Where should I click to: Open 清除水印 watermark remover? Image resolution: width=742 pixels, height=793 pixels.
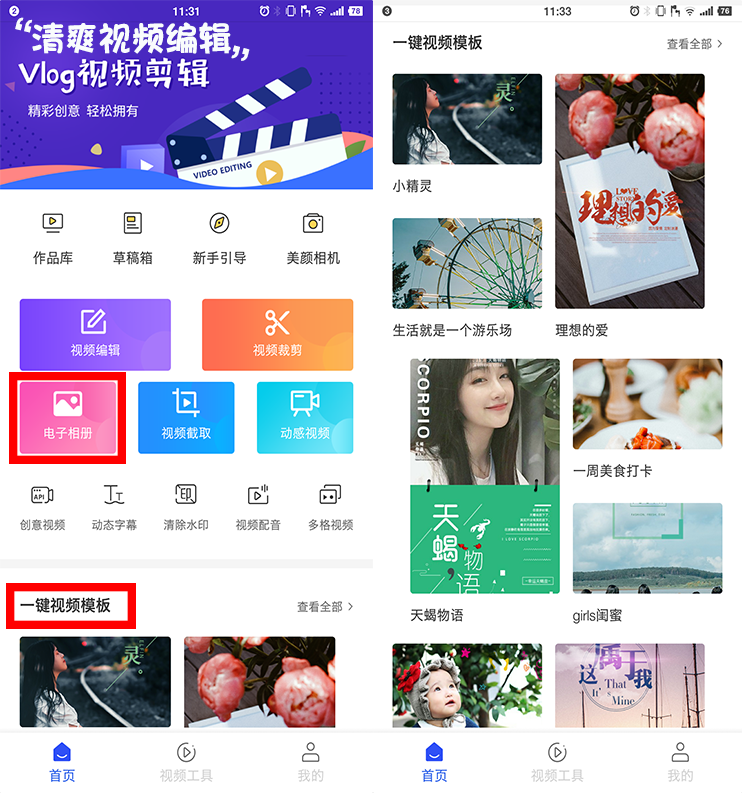[186, 507]
